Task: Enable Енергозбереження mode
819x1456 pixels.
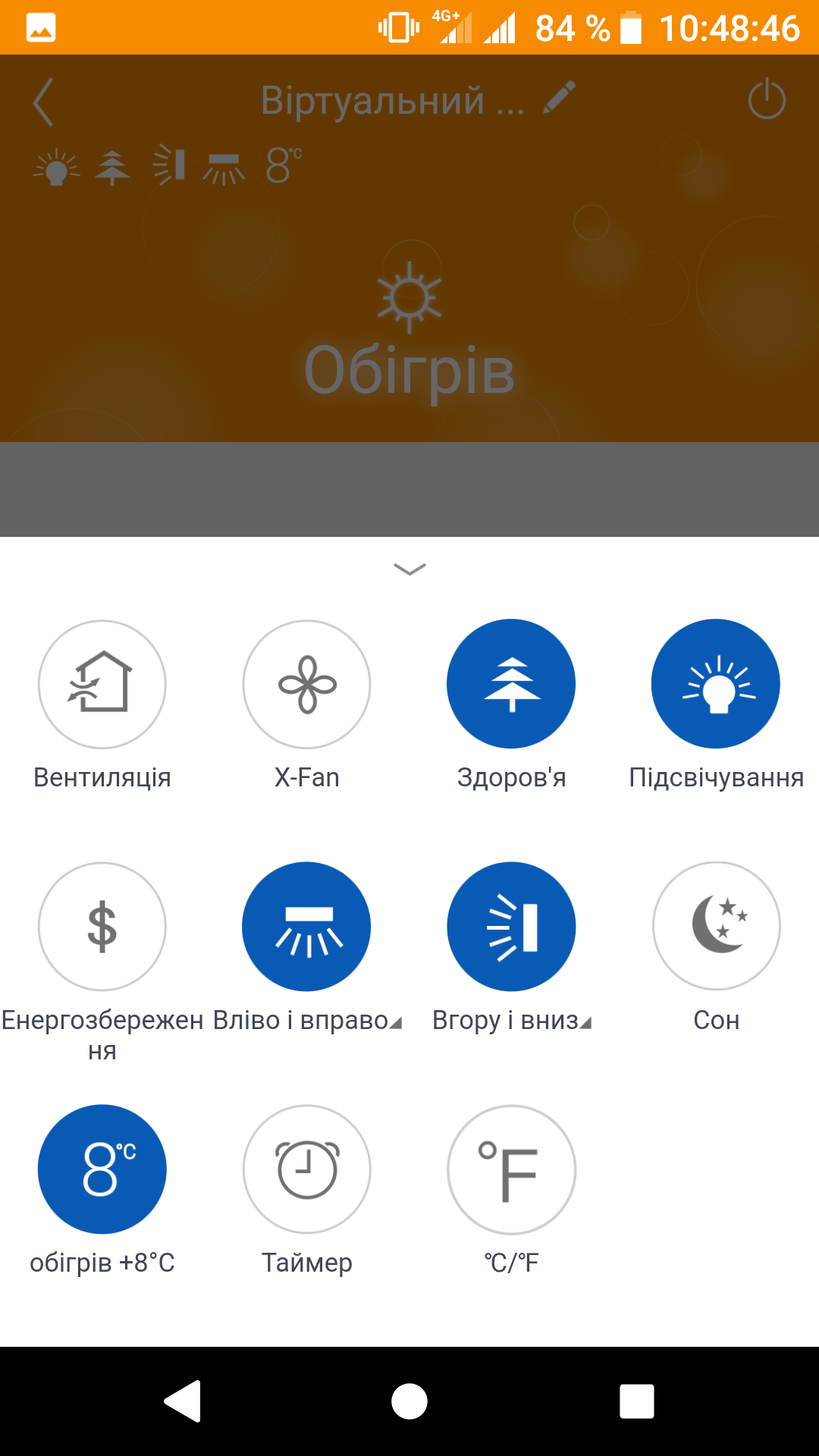Action: (102, 926)
